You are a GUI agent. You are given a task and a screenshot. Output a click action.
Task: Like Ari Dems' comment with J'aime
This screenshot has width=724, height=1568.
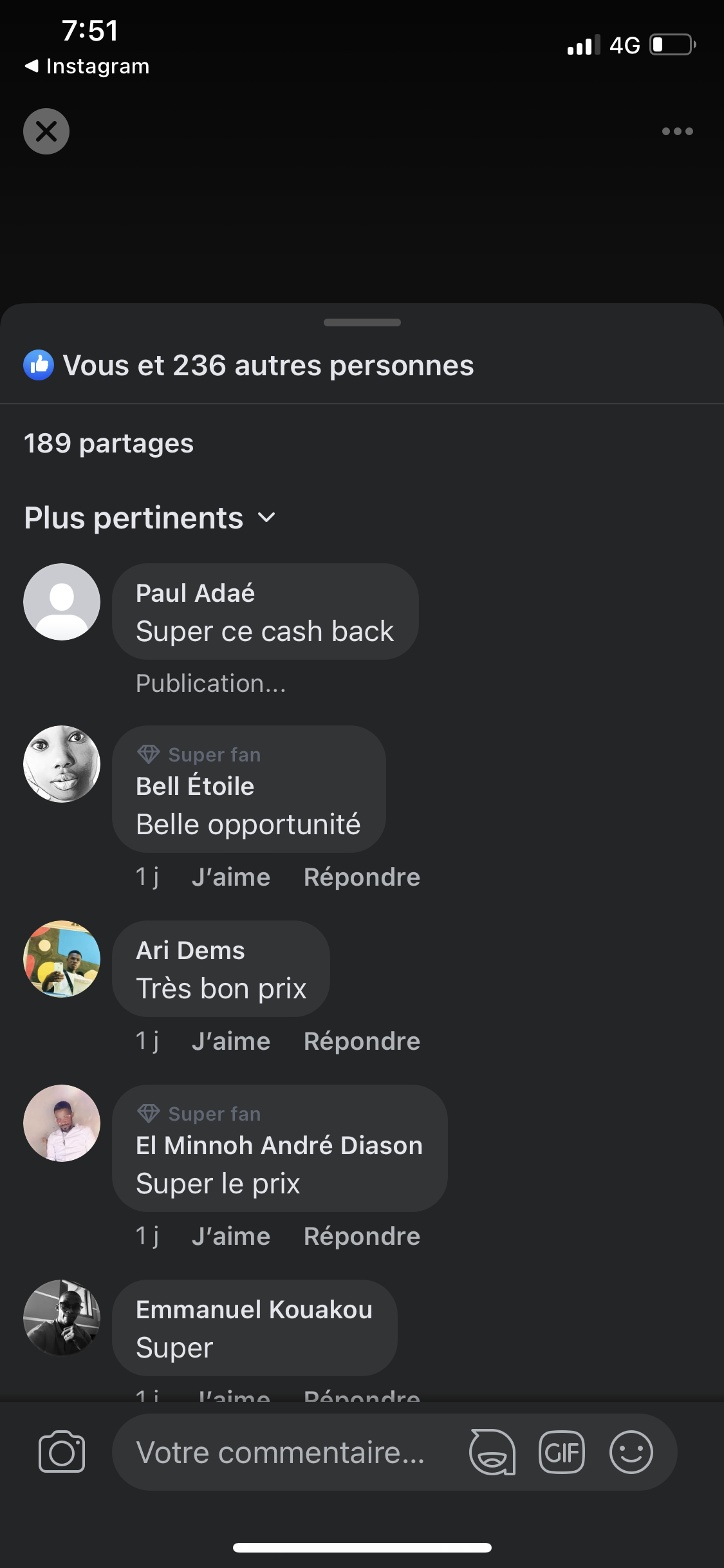[x=231, y=1041]
